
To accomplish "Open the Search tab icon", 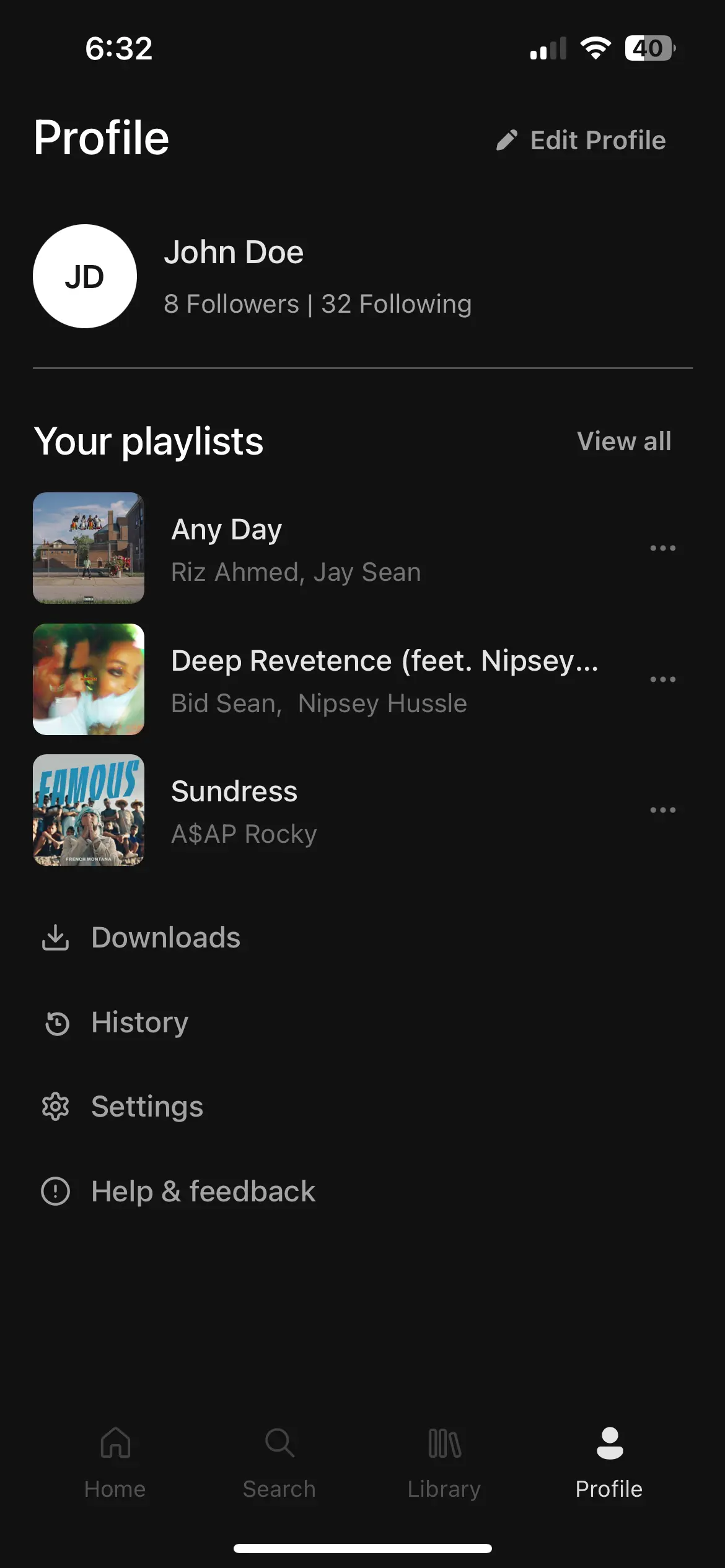I will point(279,1444).
